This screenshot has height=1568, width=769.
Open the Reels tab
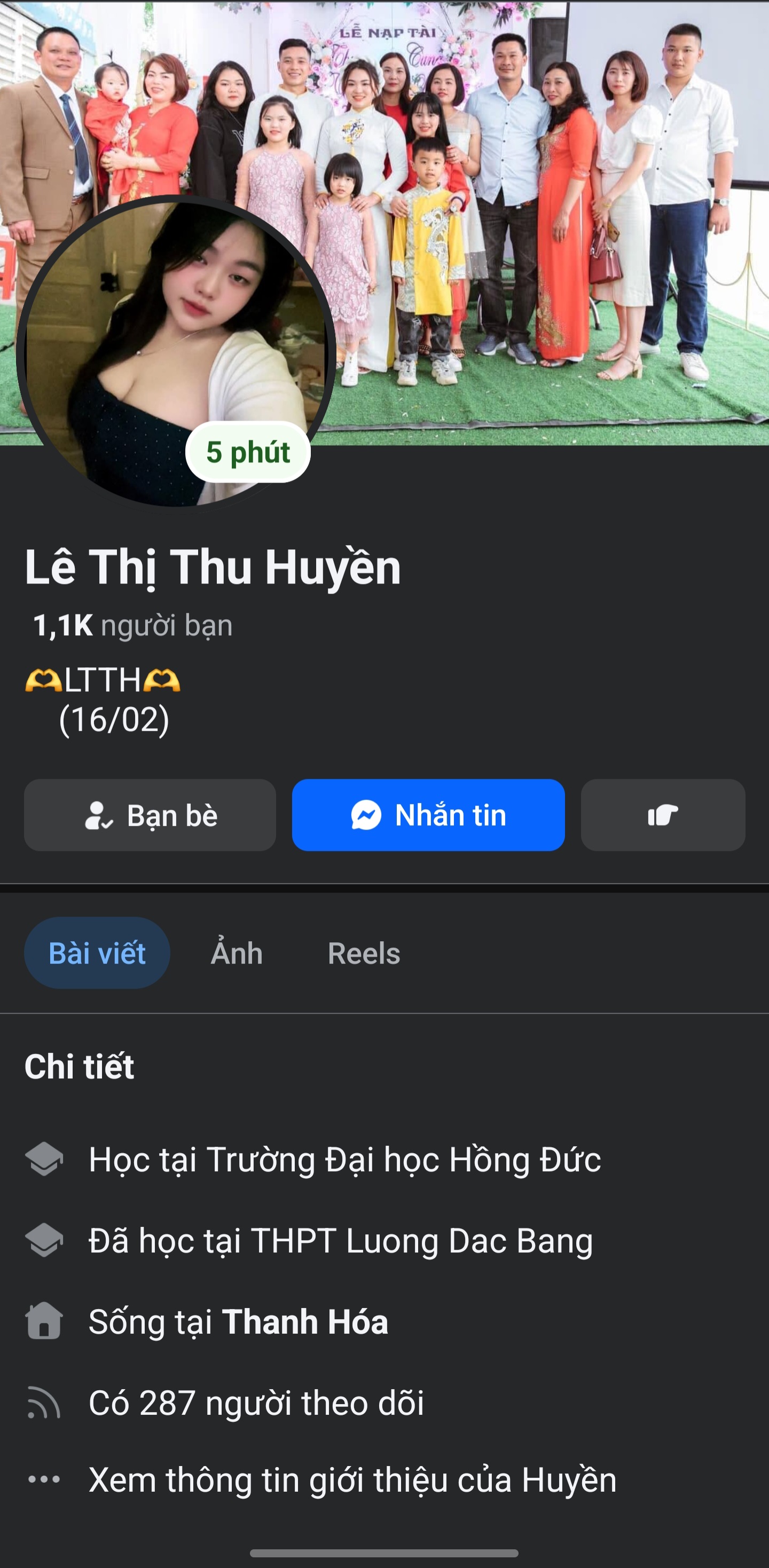[364, 953]
